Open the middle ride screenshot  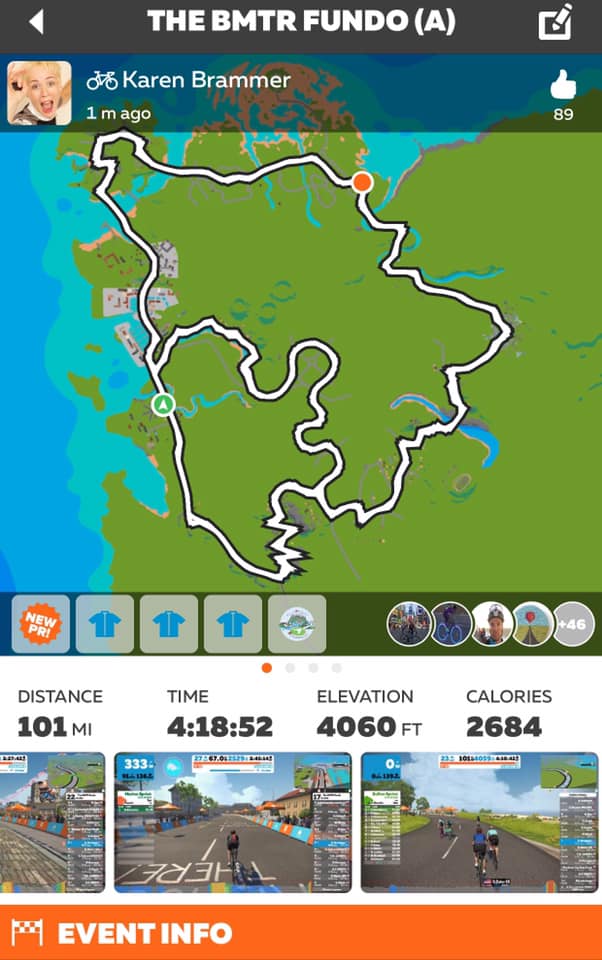pos(233,822)
